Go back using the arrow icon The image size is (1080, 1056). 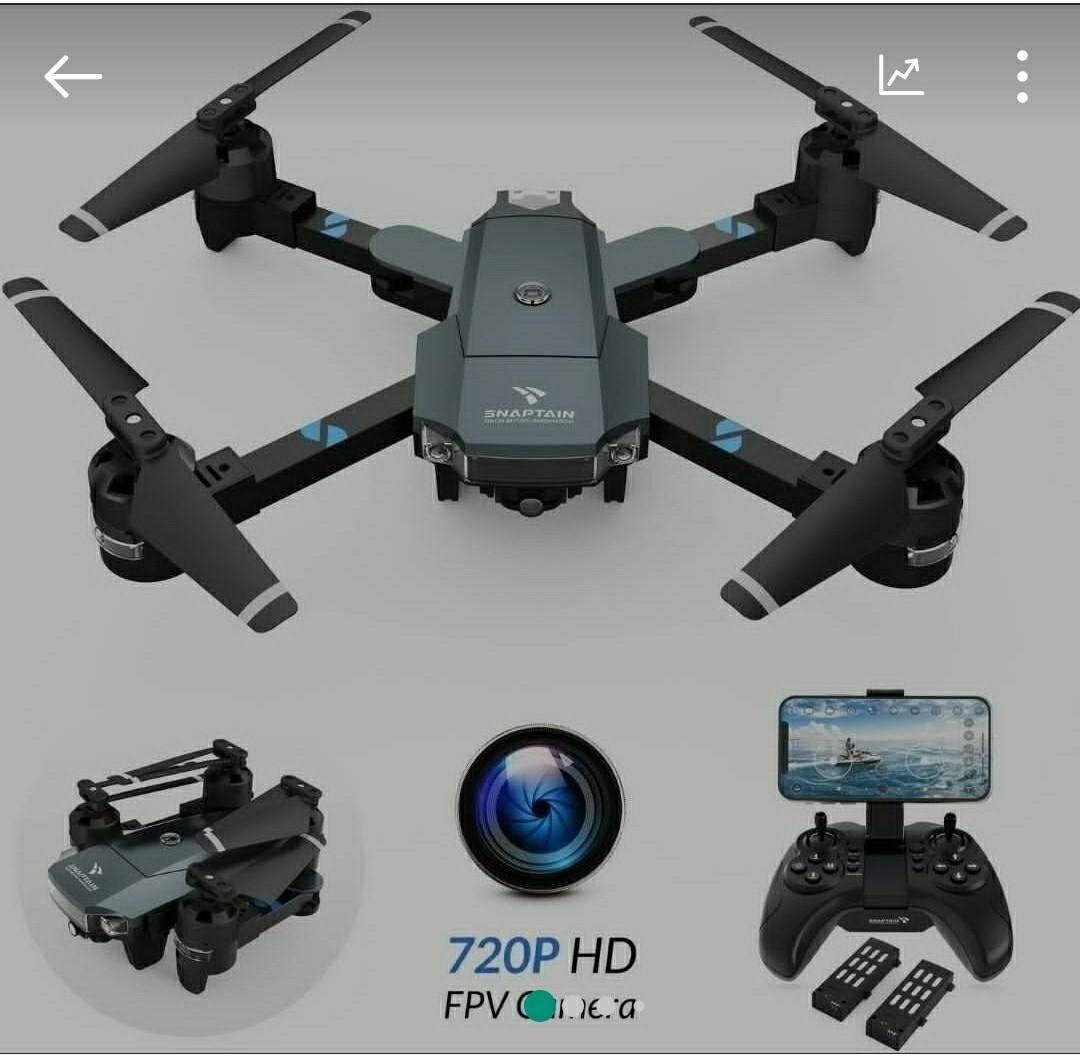[x=73, y=76]
